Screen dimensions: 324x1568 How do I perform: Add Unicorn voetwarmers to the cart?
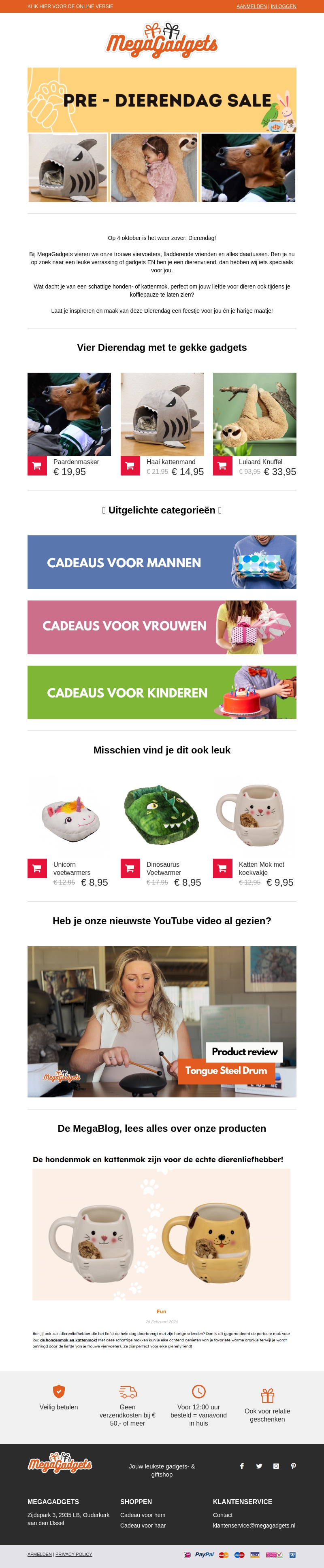coord(36,868)
